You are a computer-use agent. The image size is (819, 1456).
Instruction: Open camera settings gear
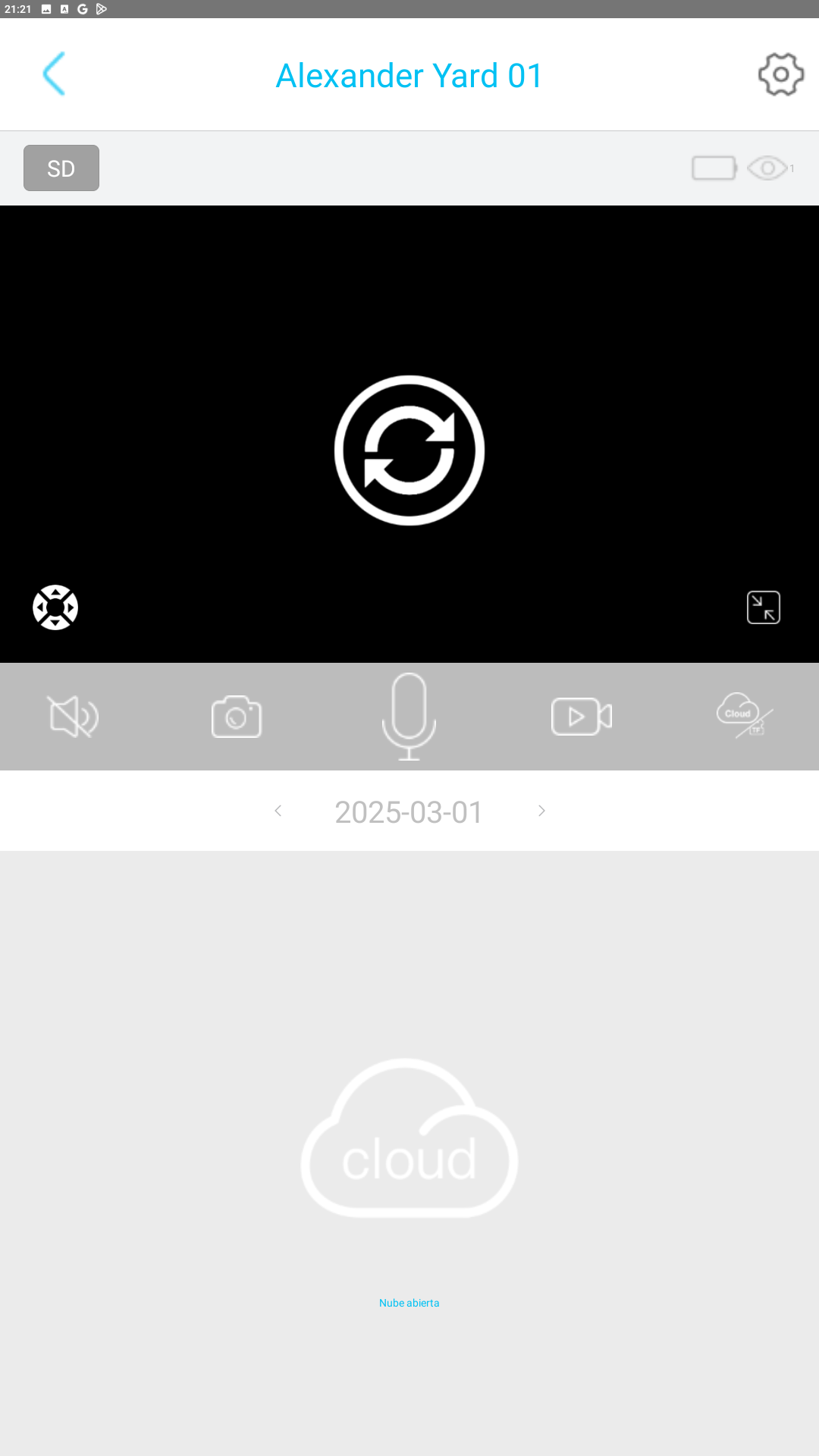tap(780, 74)
